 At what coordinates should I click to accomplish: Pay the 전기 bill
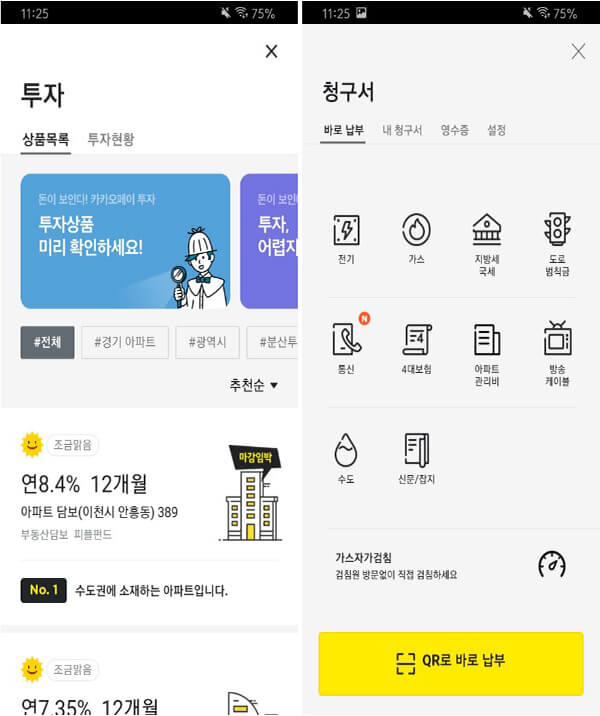(x=346, y=238)
